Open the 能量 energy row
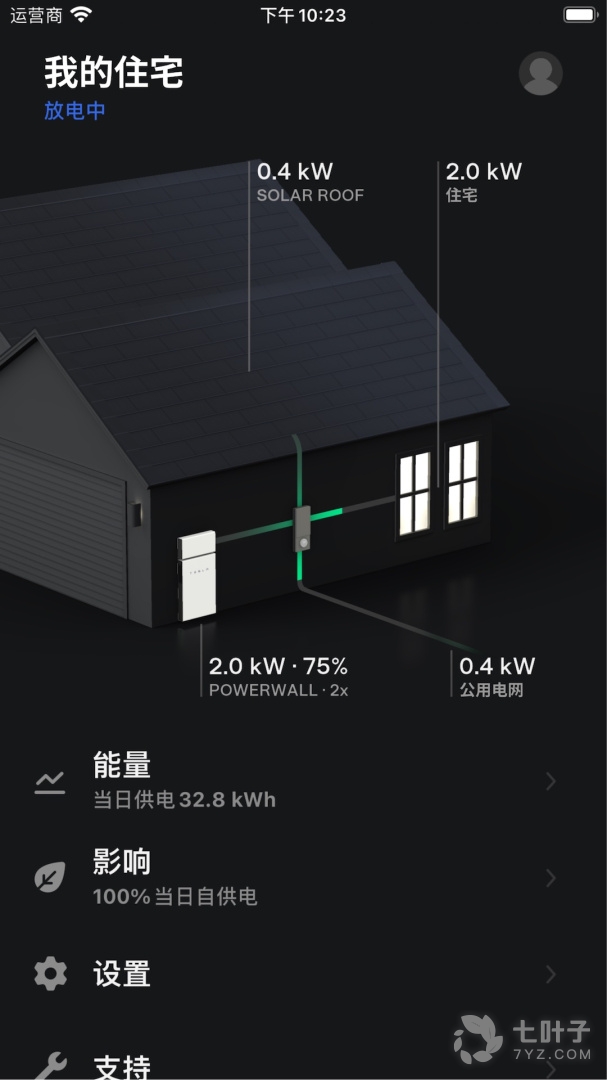The width and height of the screenshot is (607, 1080). pyautogui.click(x=300, y=781)
